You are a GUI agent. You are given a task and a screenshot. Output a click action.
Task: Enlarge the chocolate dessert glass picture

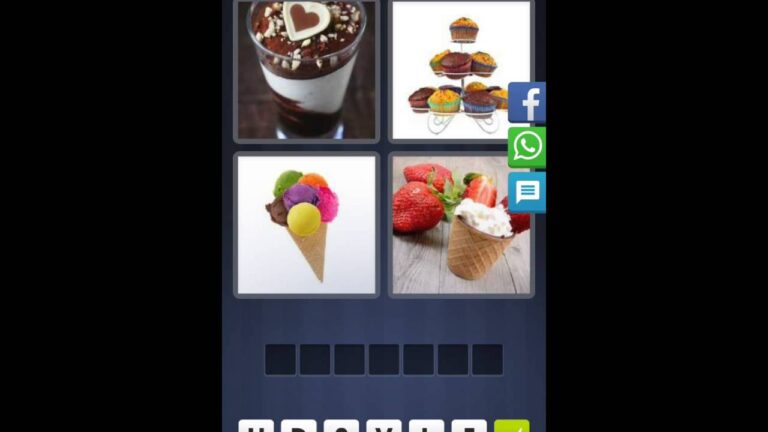coord(306,70)
